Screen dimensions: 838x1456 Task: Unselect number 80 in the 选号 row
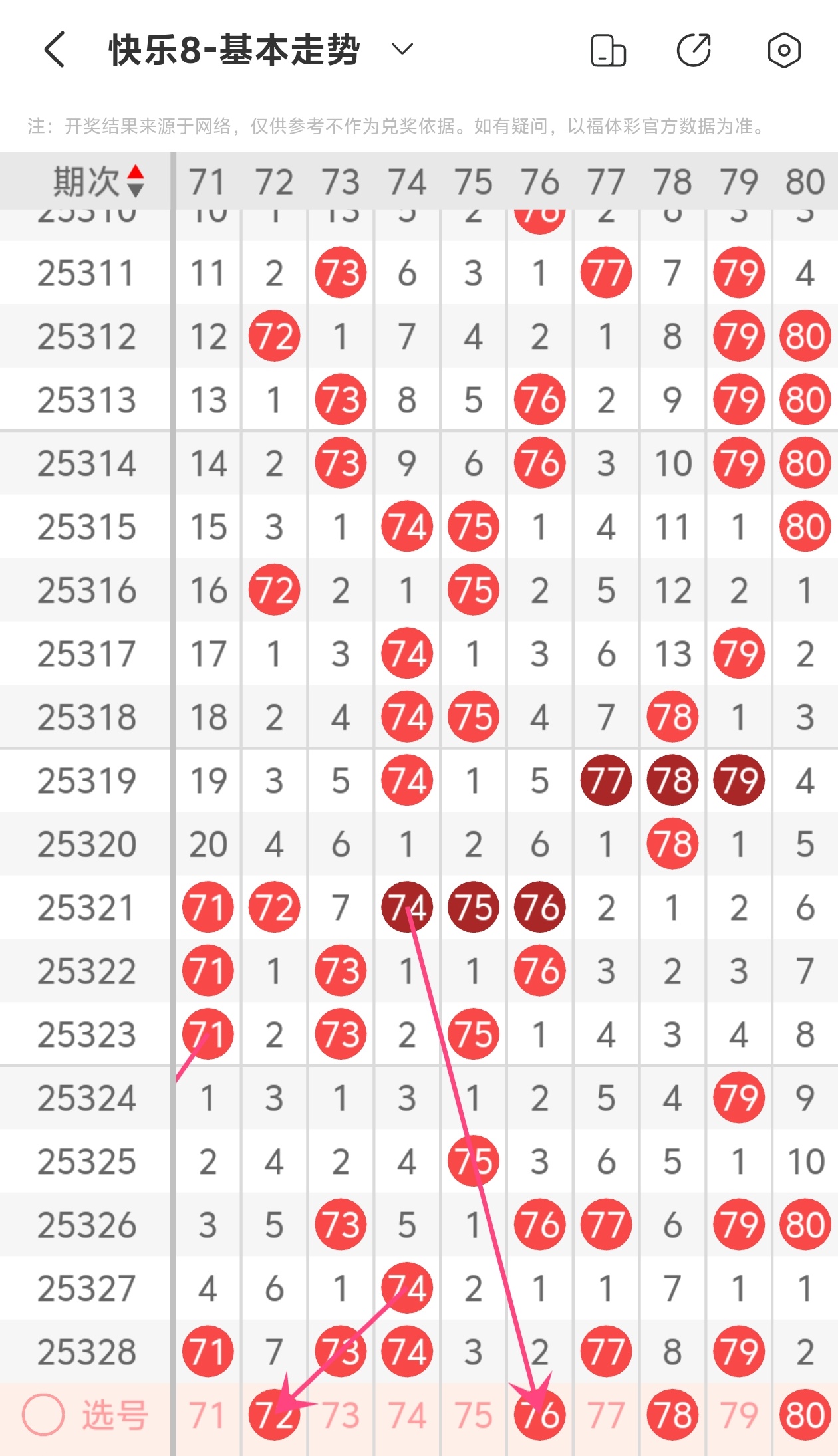[805, 1415]
